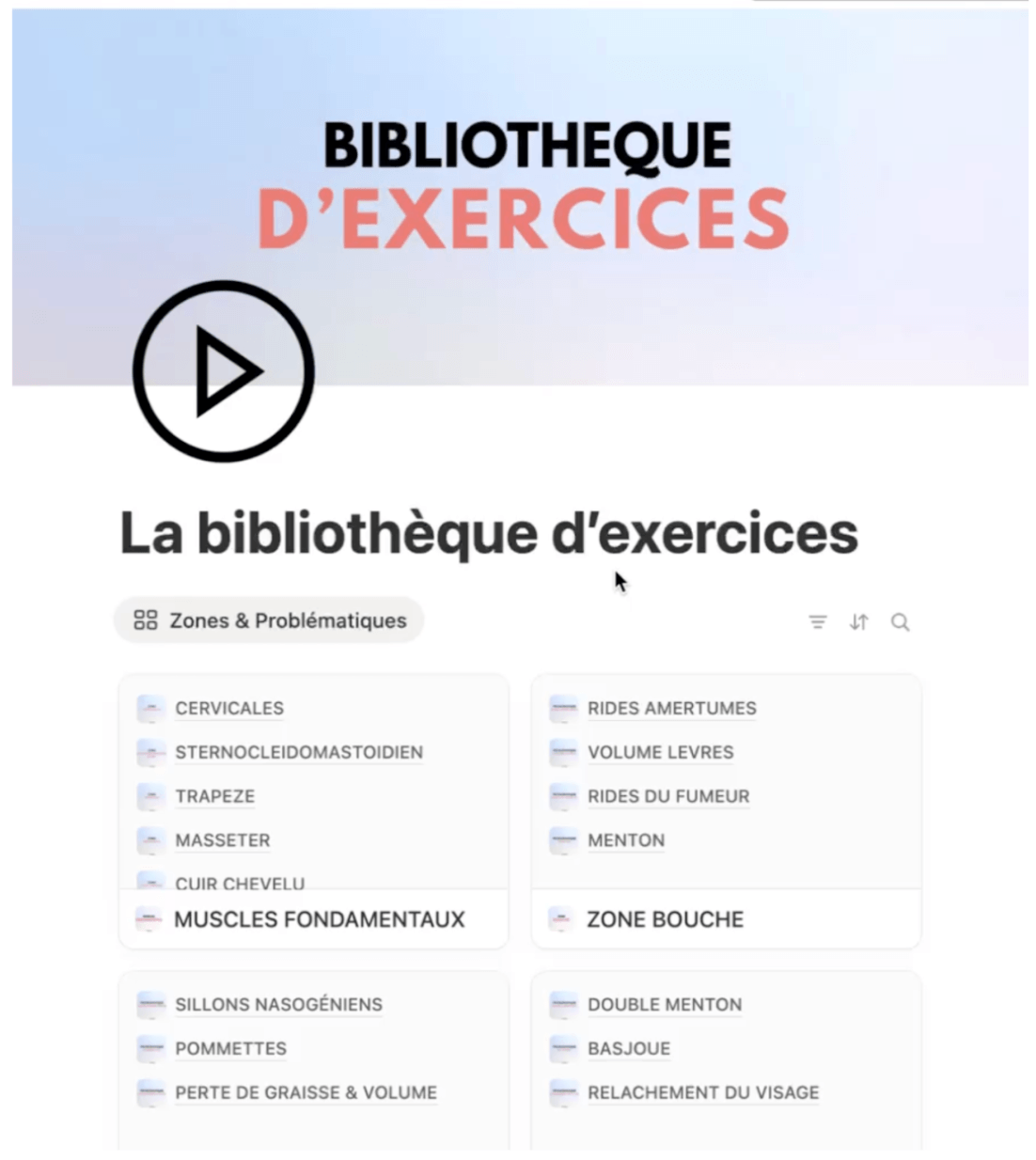Viewport: 1036px width, 1160px height.
Task: Open the POMMETTES page link
Action: click(230, 1048)
